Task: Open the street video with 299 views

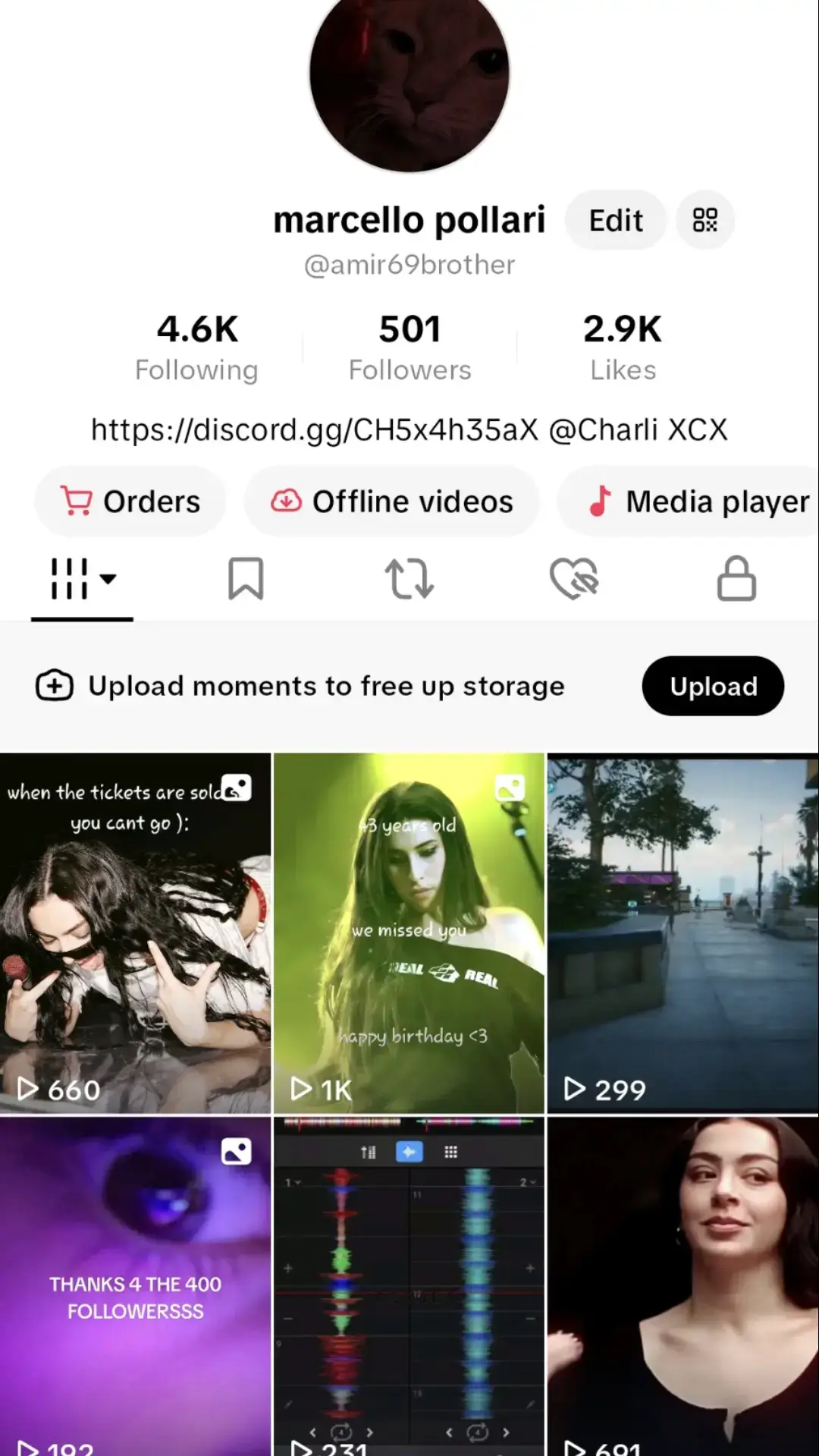Action: coord(683,932)
